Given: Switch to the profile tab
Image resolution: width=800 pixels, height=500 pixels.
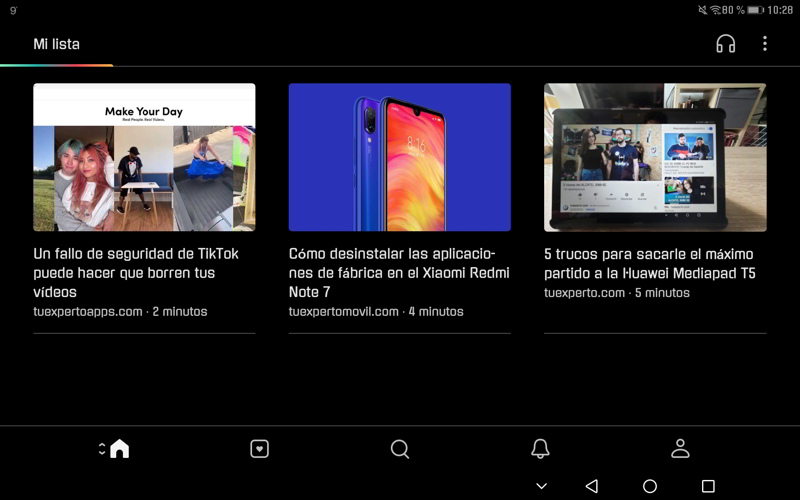Looking at the screenshot, I should click(x=680, y=449).
